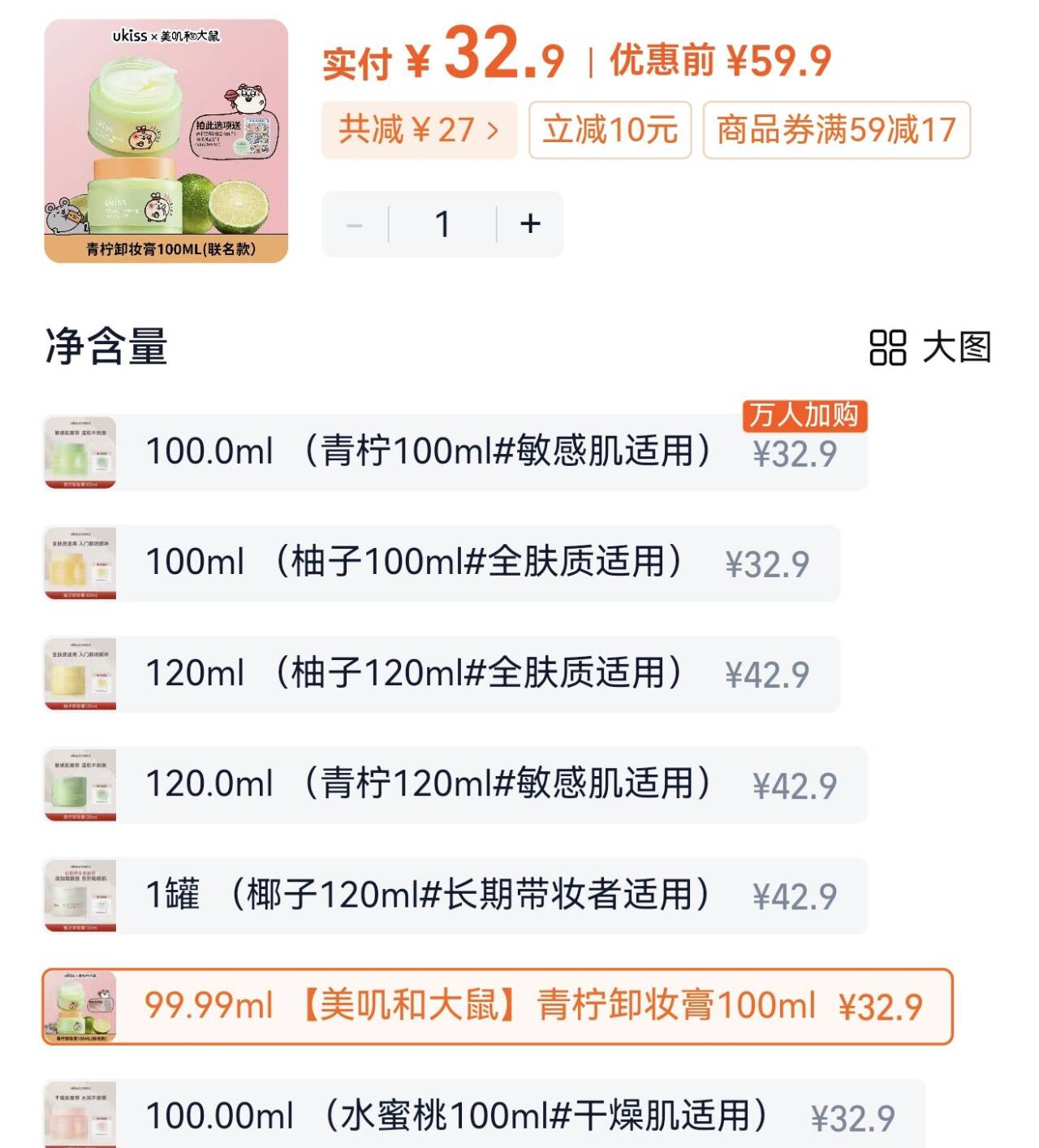Image resolution: width=1039 pixels, height=1148 pixels.
Task: Switch to 大图 large image view
Action: [x=930, y=347]
